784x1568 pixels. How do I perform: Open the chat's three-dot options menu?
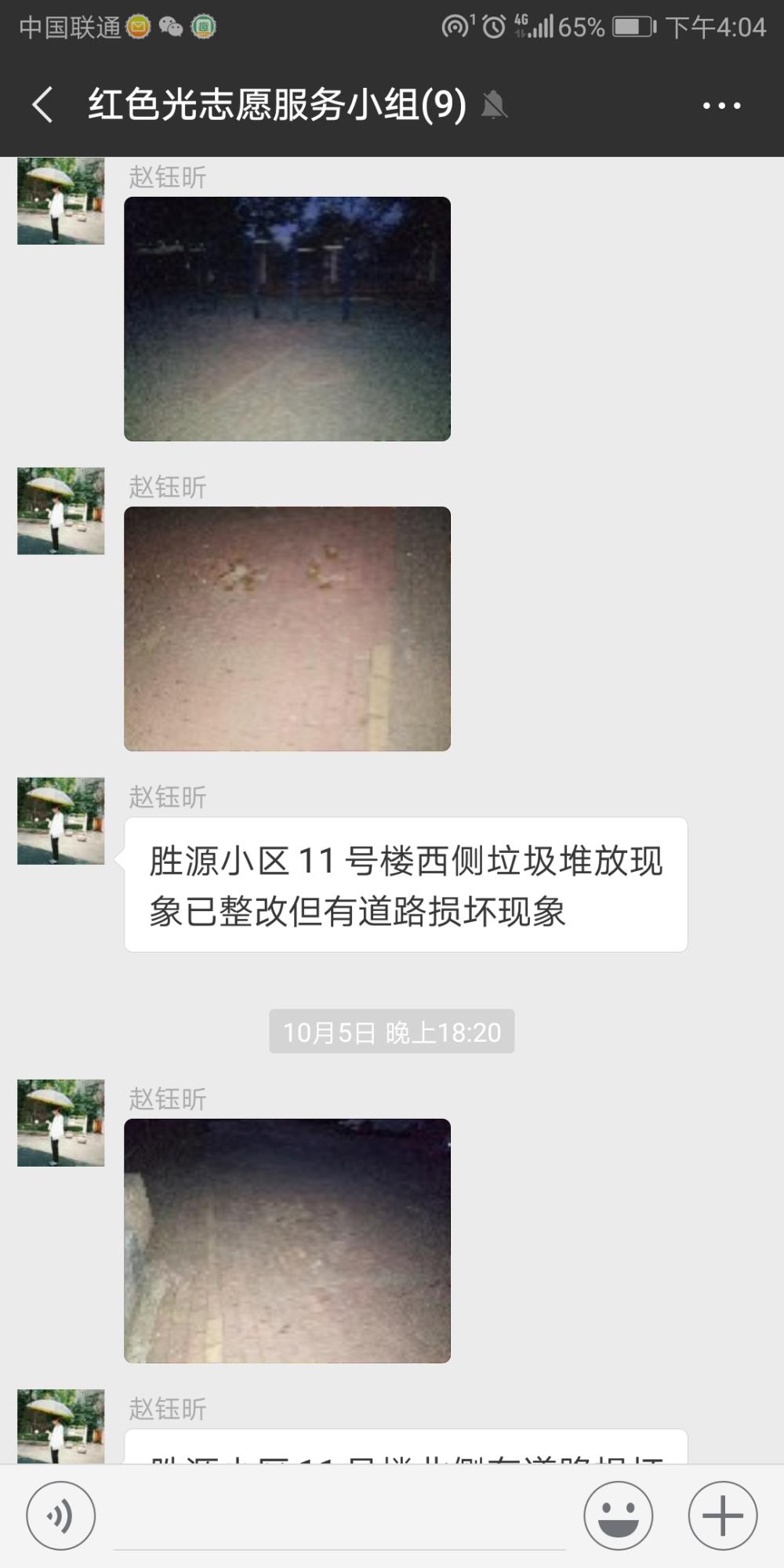722,105
